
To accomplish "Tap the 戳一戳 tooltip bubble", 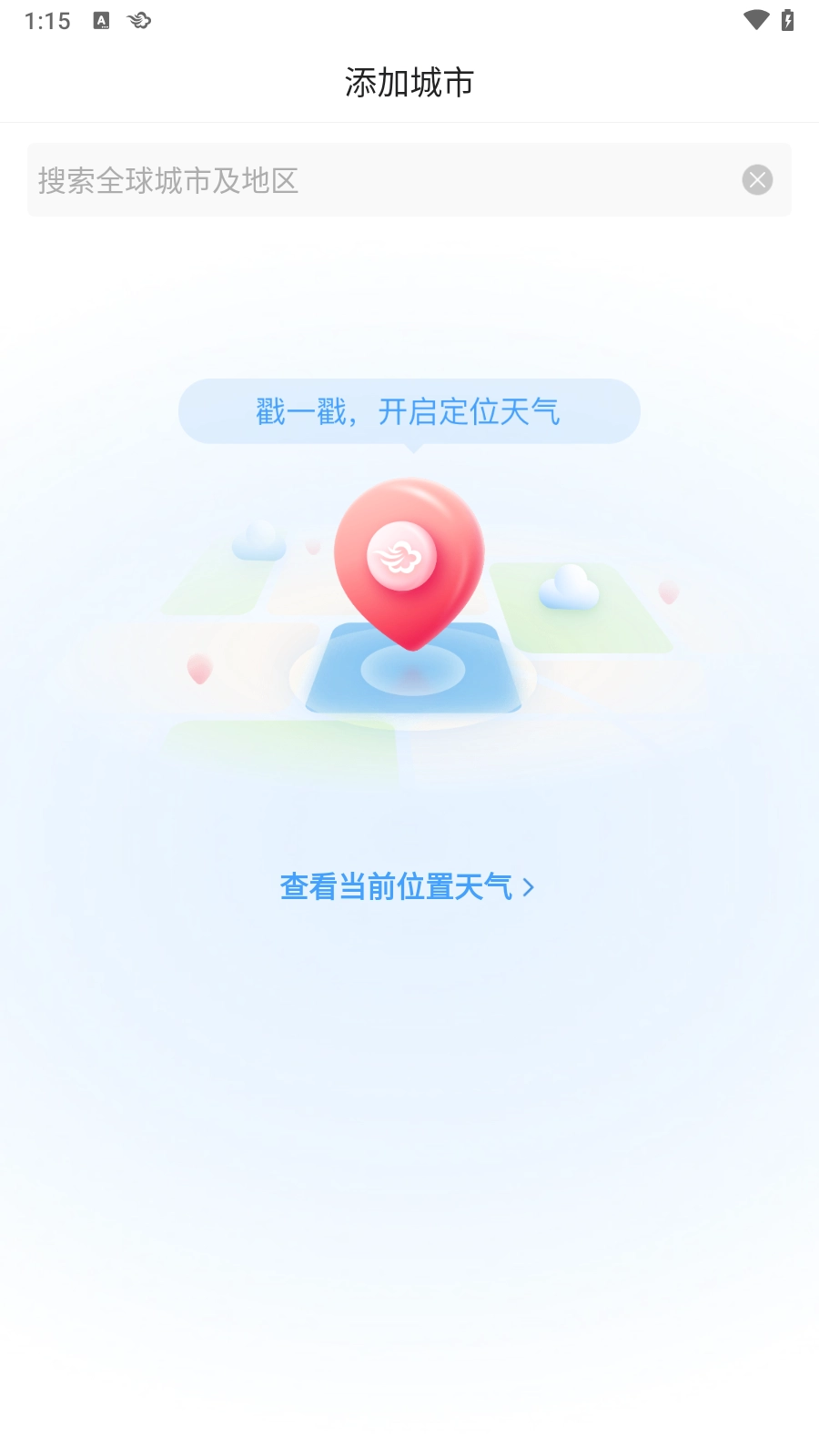I will (x=409, y=411).
